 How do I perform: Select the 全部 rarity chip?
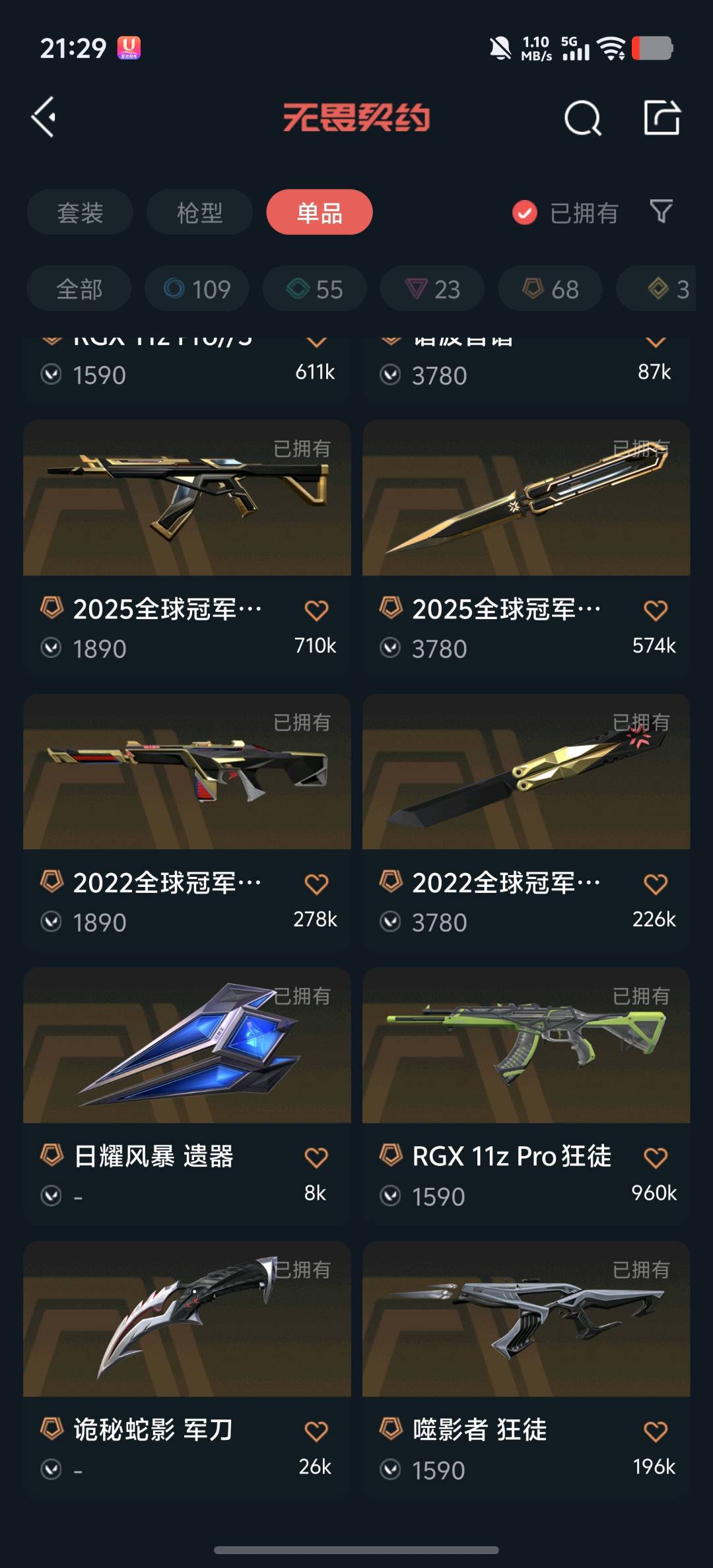(79, 289)
